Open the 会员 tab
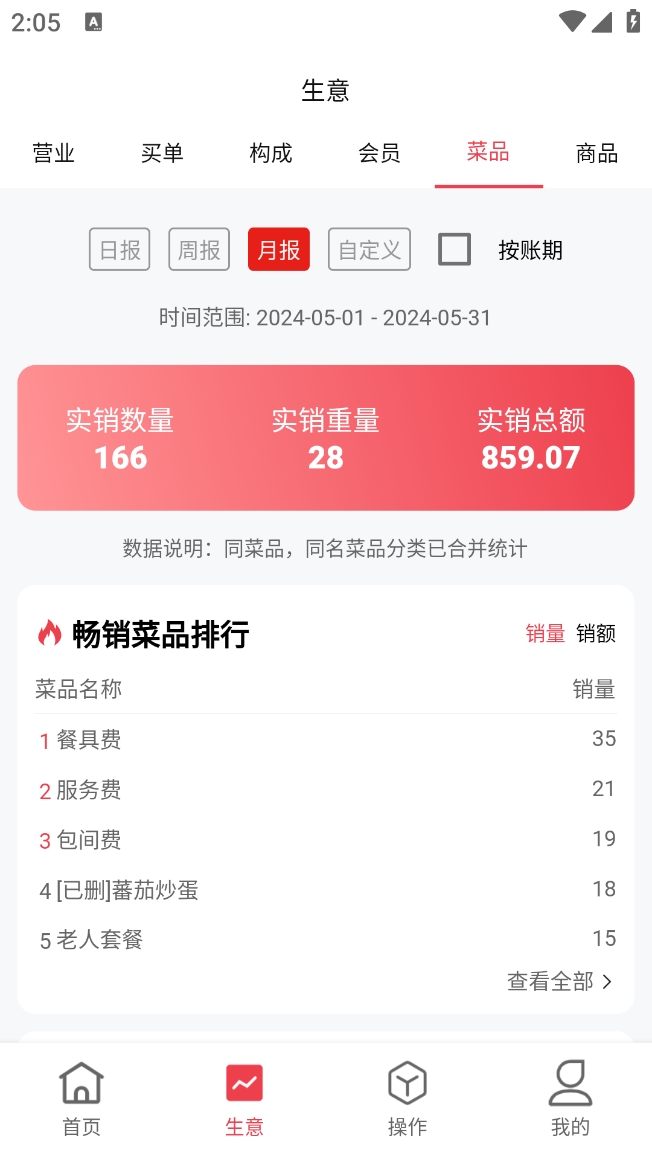Screen dimensions: 652x1159 pos(379,153)
